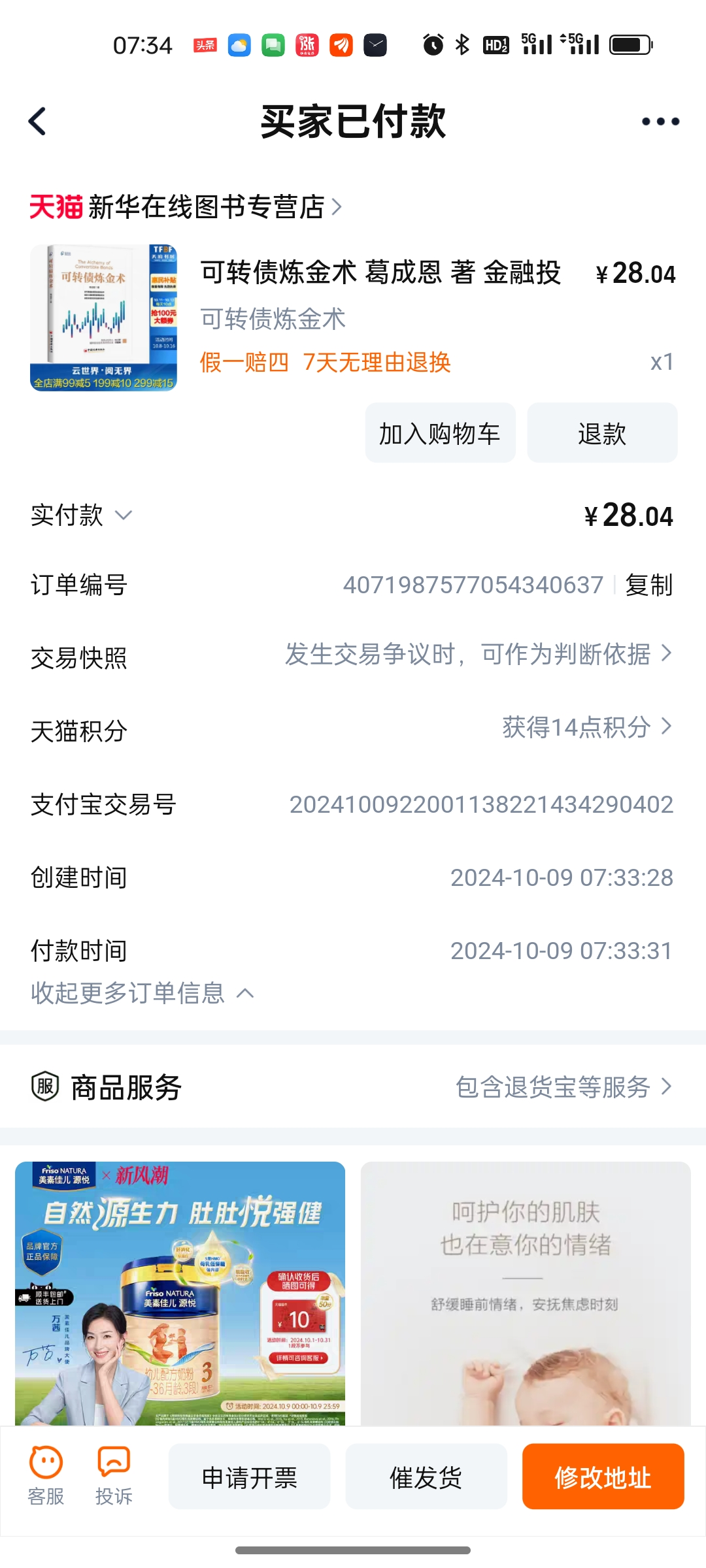Select 修改地址 to change delivery address
The image size is (706, 1568).
pos(603,1477)
